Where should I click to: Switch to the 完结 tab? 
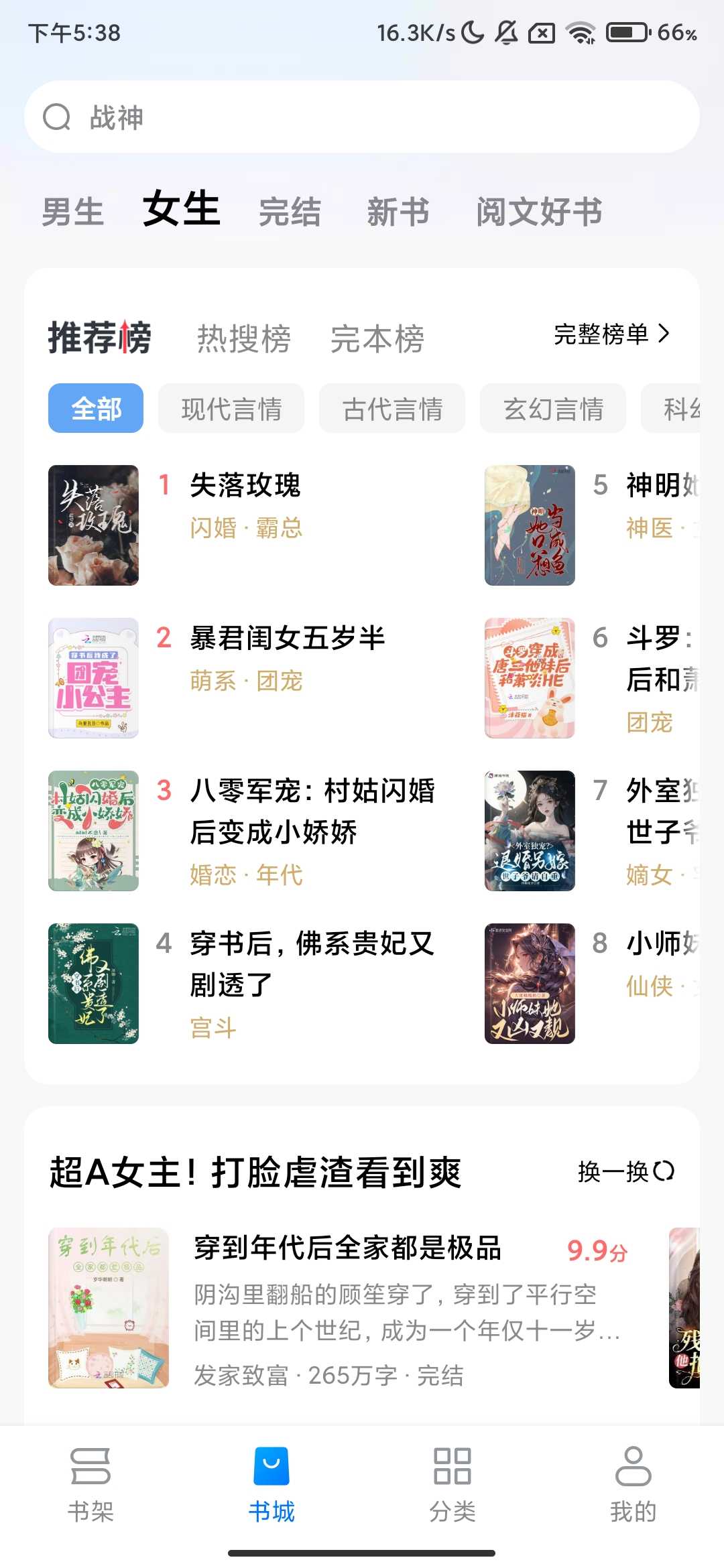290,212
